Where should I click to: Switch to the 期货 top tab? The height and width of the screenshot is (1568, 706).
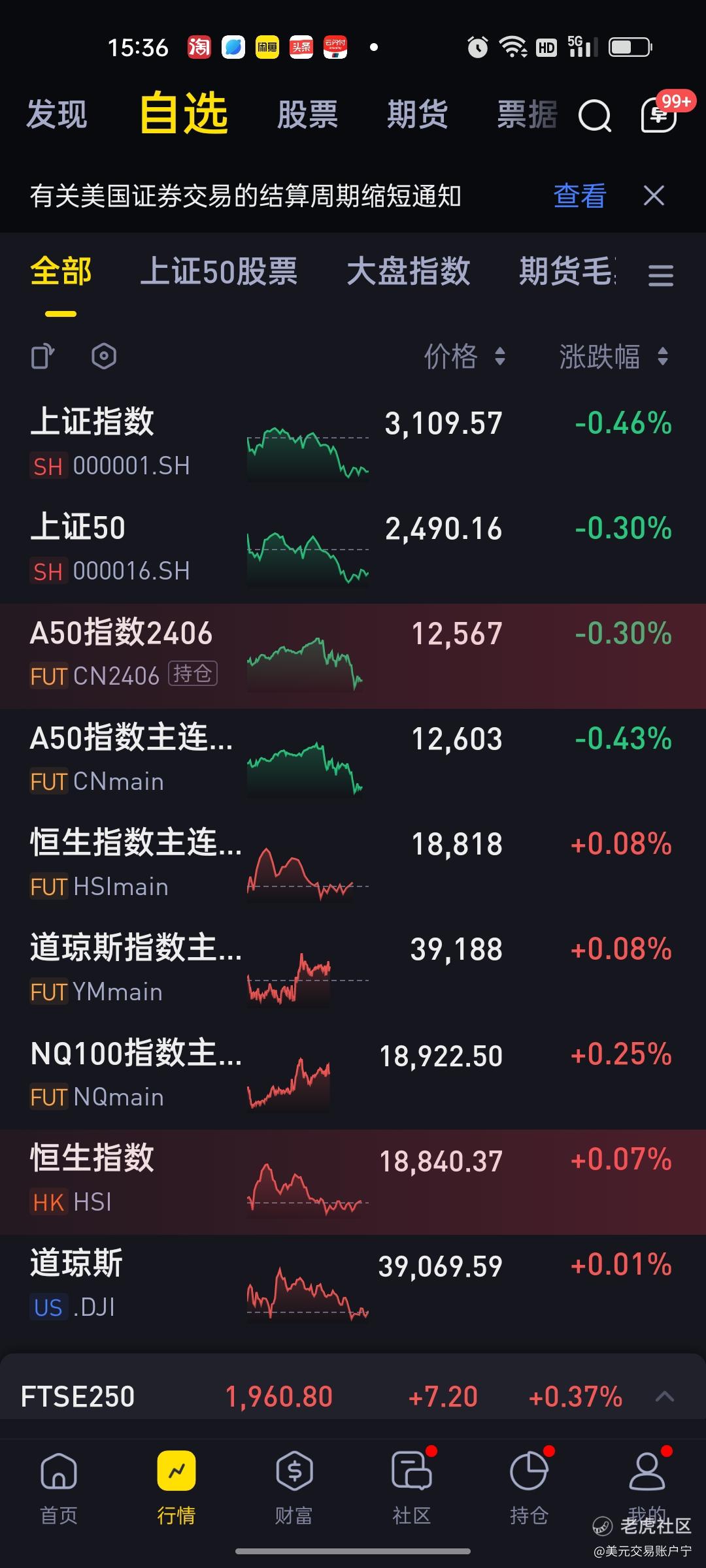coord(417,115)
